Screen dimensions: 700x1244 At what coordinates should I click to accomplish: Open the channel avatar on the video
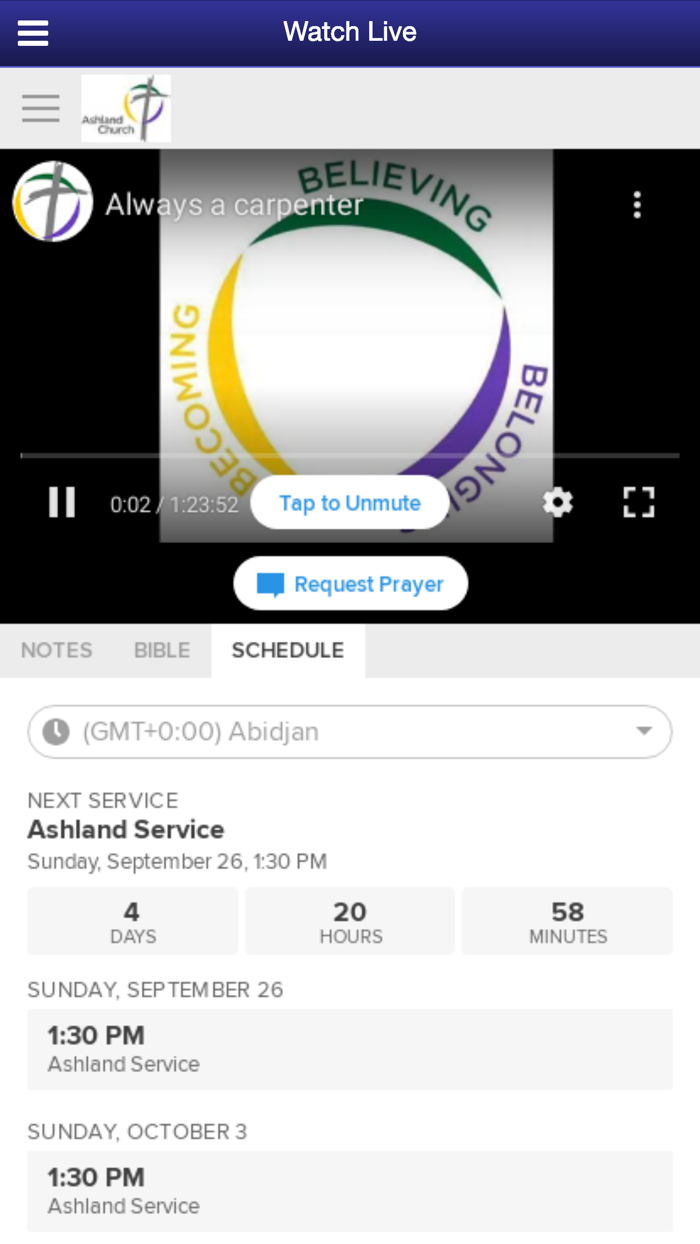[53, 203]
